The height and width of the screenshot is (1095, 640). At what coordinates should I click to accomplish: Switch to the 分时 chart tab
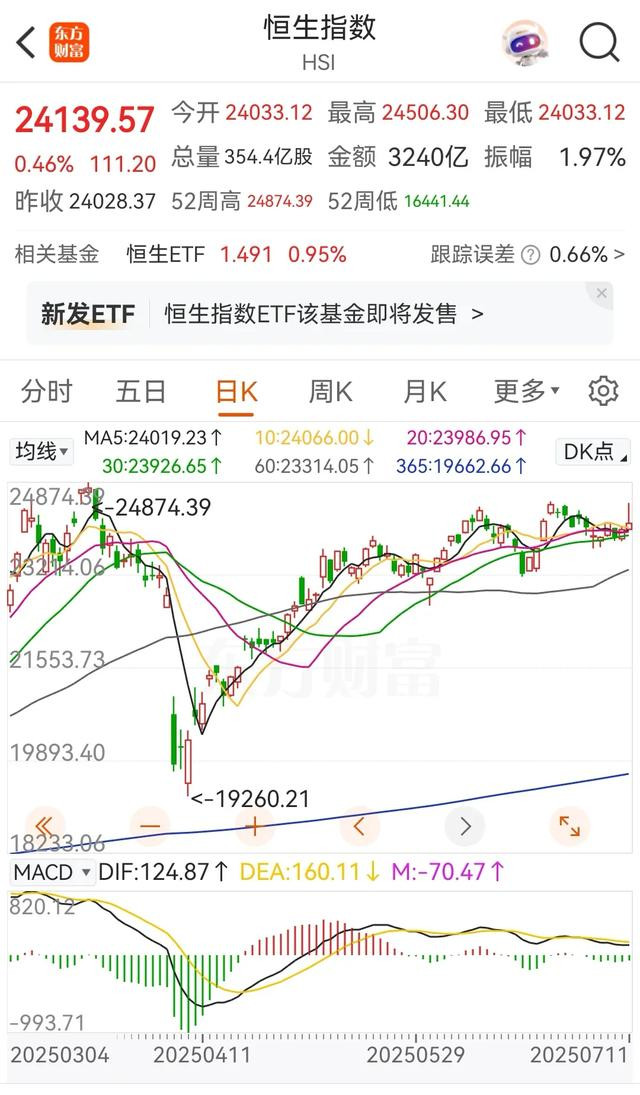47,391
